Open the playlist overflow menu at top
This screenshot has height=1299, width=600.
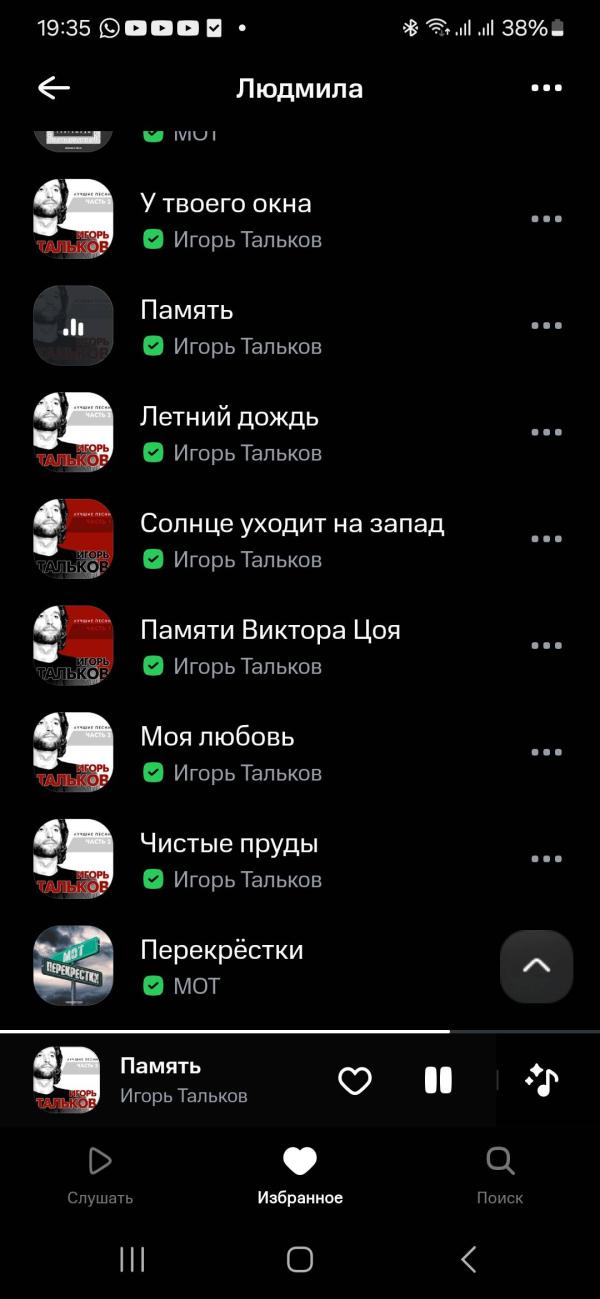(546, 88)
